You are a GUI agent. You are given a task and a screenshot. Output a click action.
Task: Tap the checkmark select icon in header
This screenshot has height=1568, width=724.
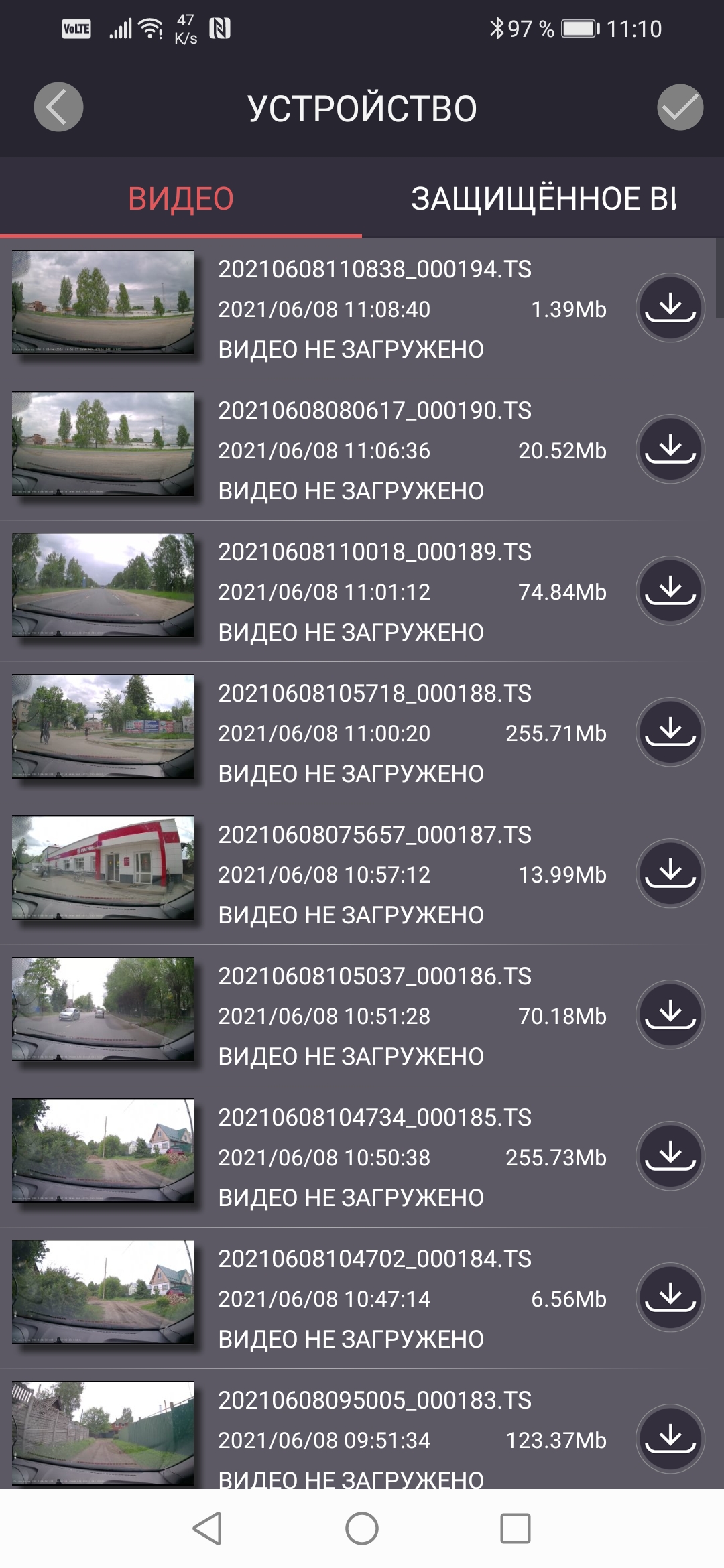coord(680,107)
